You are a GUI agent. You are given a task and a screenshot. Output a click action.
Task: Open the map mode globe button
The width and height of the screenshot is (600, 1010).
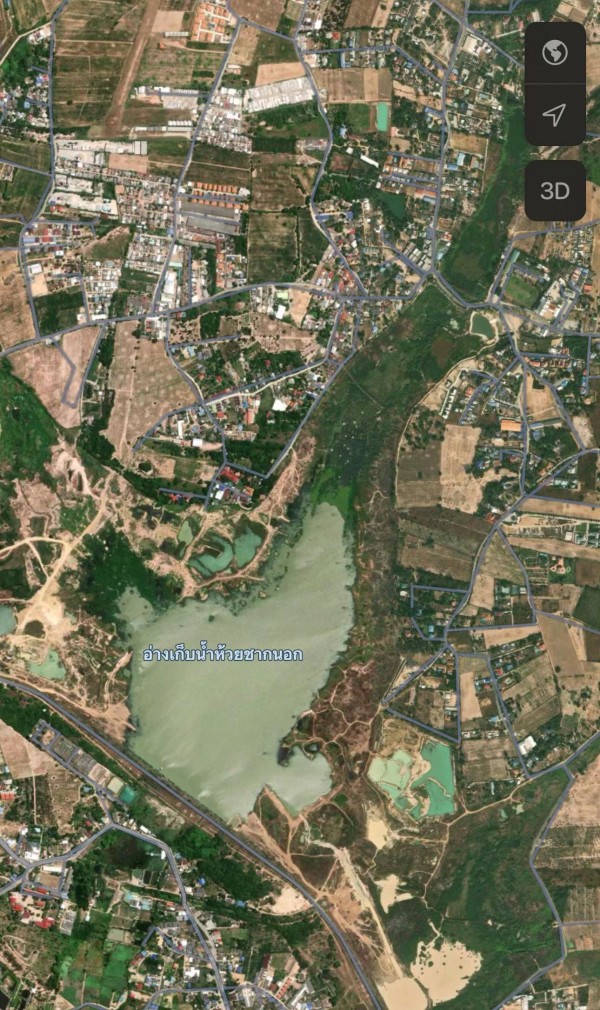click(x=554, y=53)
